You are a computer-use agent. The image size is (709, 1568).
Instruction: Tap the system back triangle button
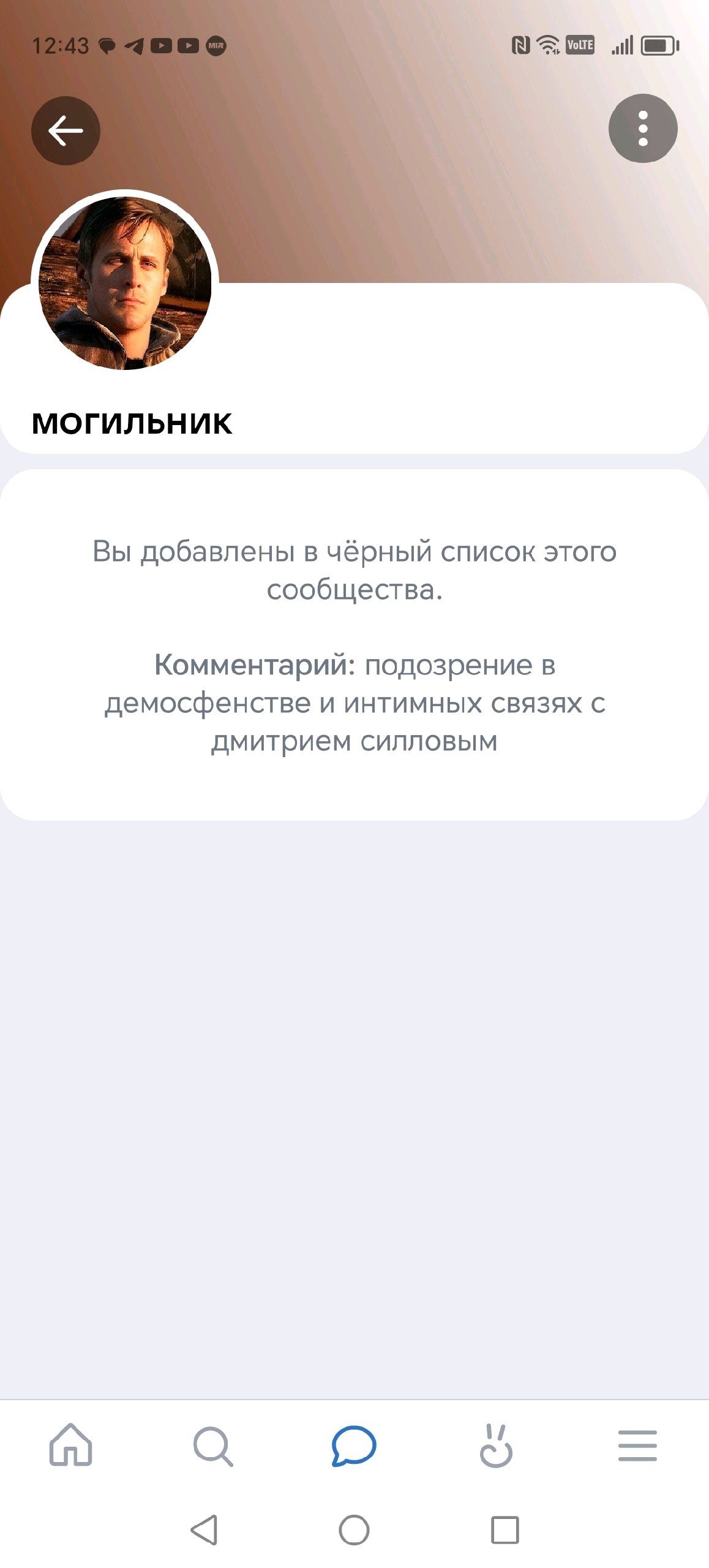[204, 1530]
